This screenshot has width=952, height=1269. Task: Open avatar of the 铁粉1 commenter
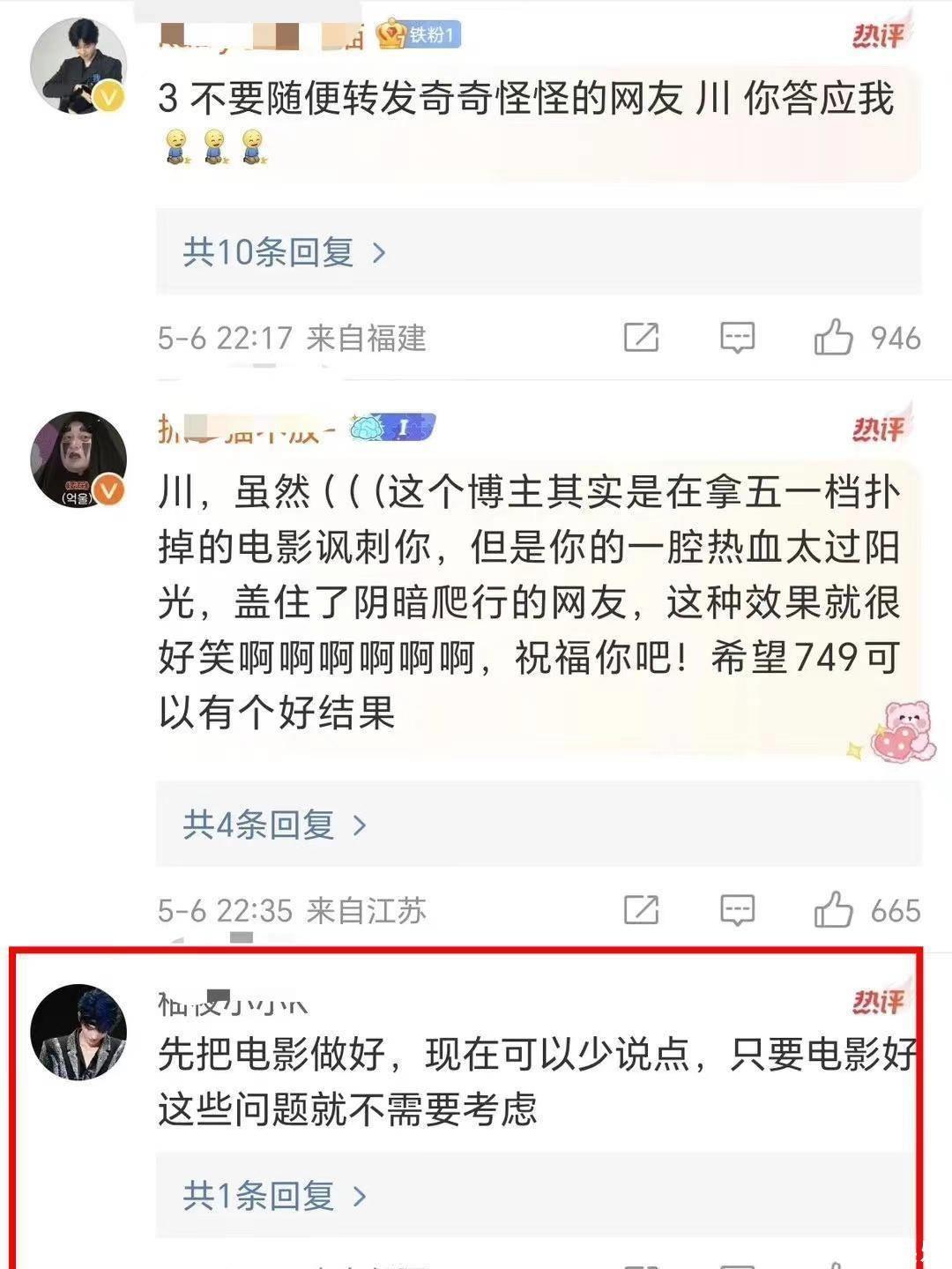click(x=78, y=66)
